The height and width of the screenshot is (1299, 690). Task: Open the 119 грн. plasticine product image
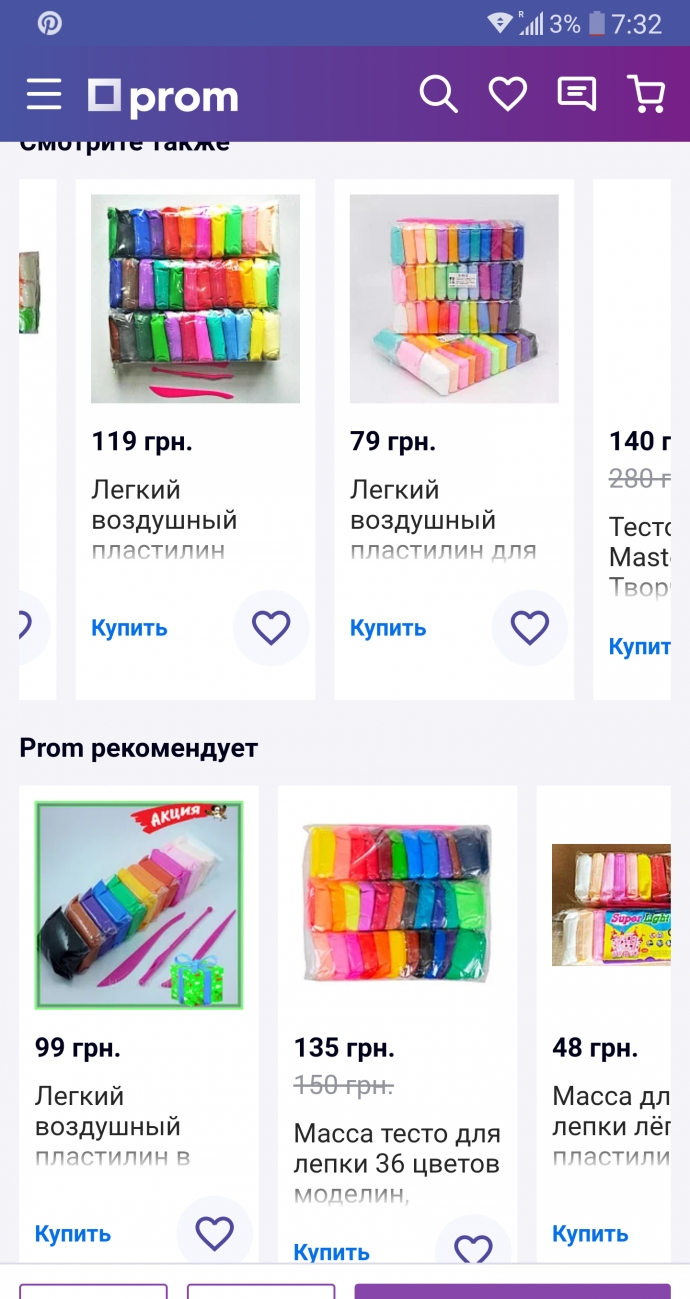tap(195, 298)
